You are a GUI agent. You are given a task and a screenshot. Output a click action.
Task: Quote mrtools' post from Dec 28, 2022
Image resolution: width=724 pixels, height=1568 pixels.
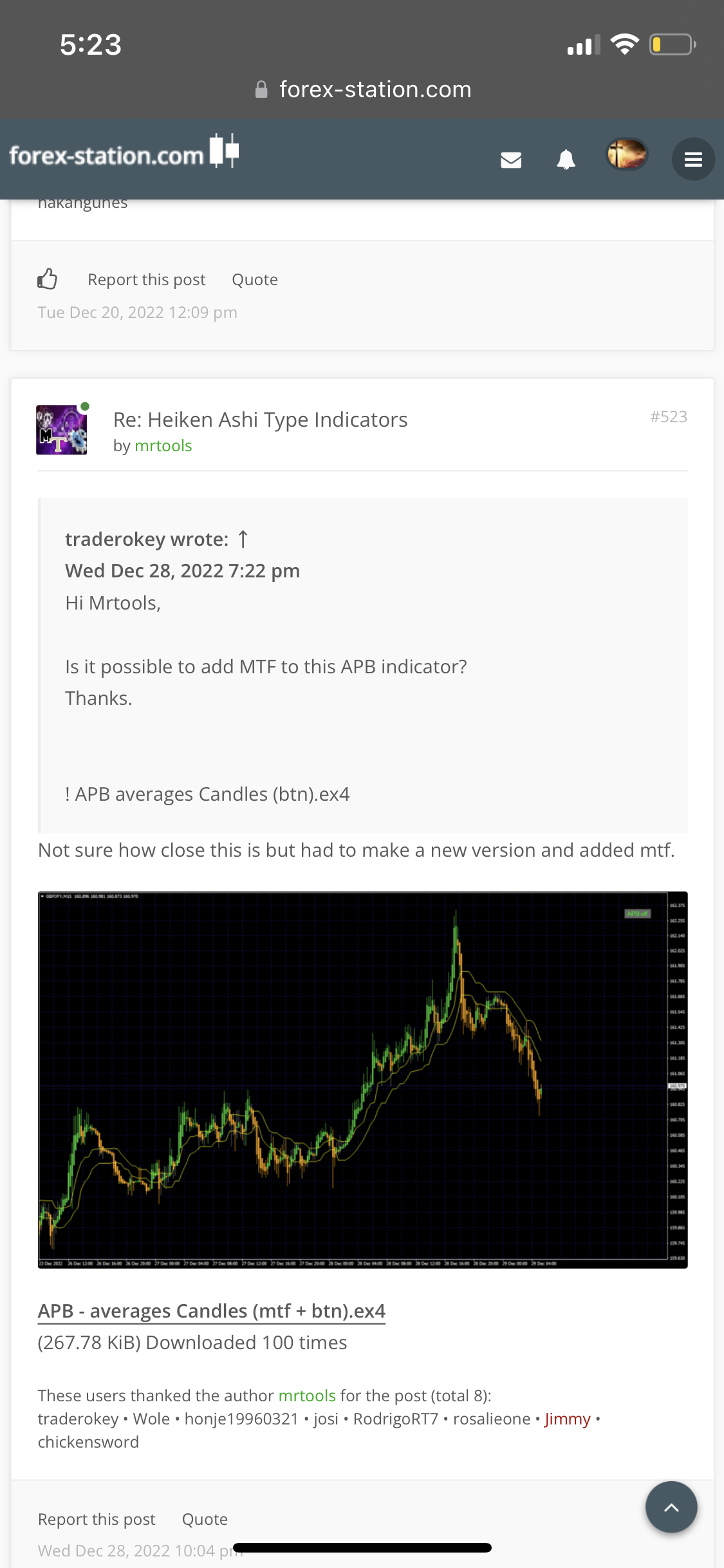coord(205,1519)
